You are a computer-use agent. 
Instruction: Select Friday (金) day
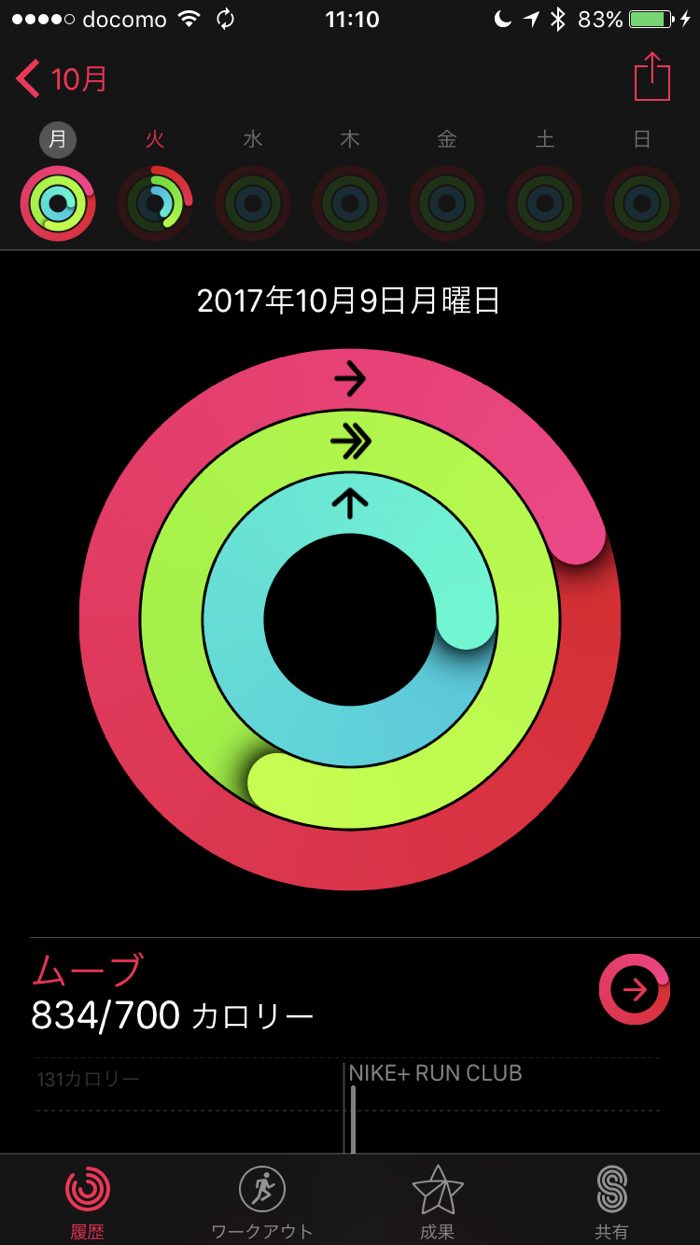point(446,203)
